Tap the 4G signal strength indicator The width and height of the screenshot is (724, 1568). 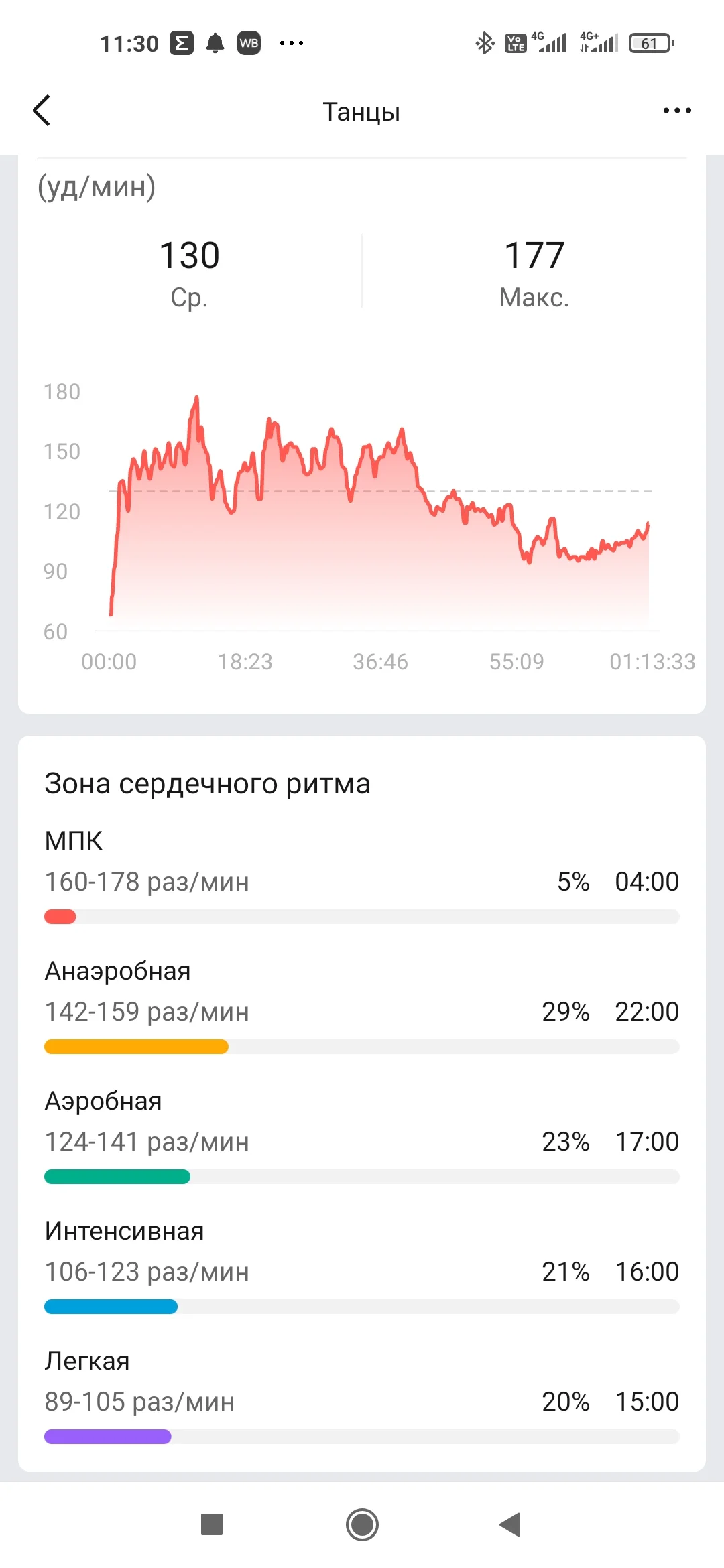coord(550,42)
